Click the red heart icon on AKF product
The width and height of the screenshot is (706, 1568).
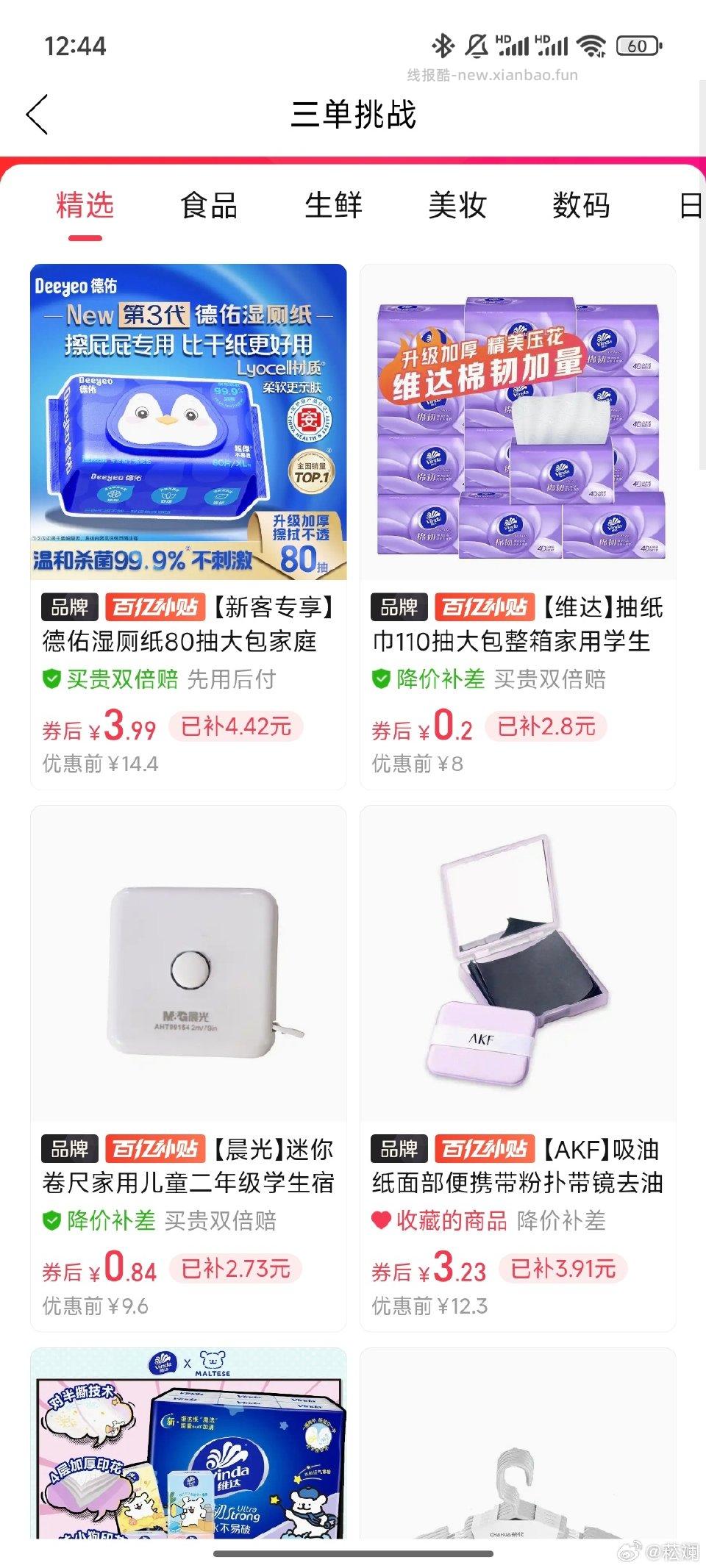[381, 1222]
